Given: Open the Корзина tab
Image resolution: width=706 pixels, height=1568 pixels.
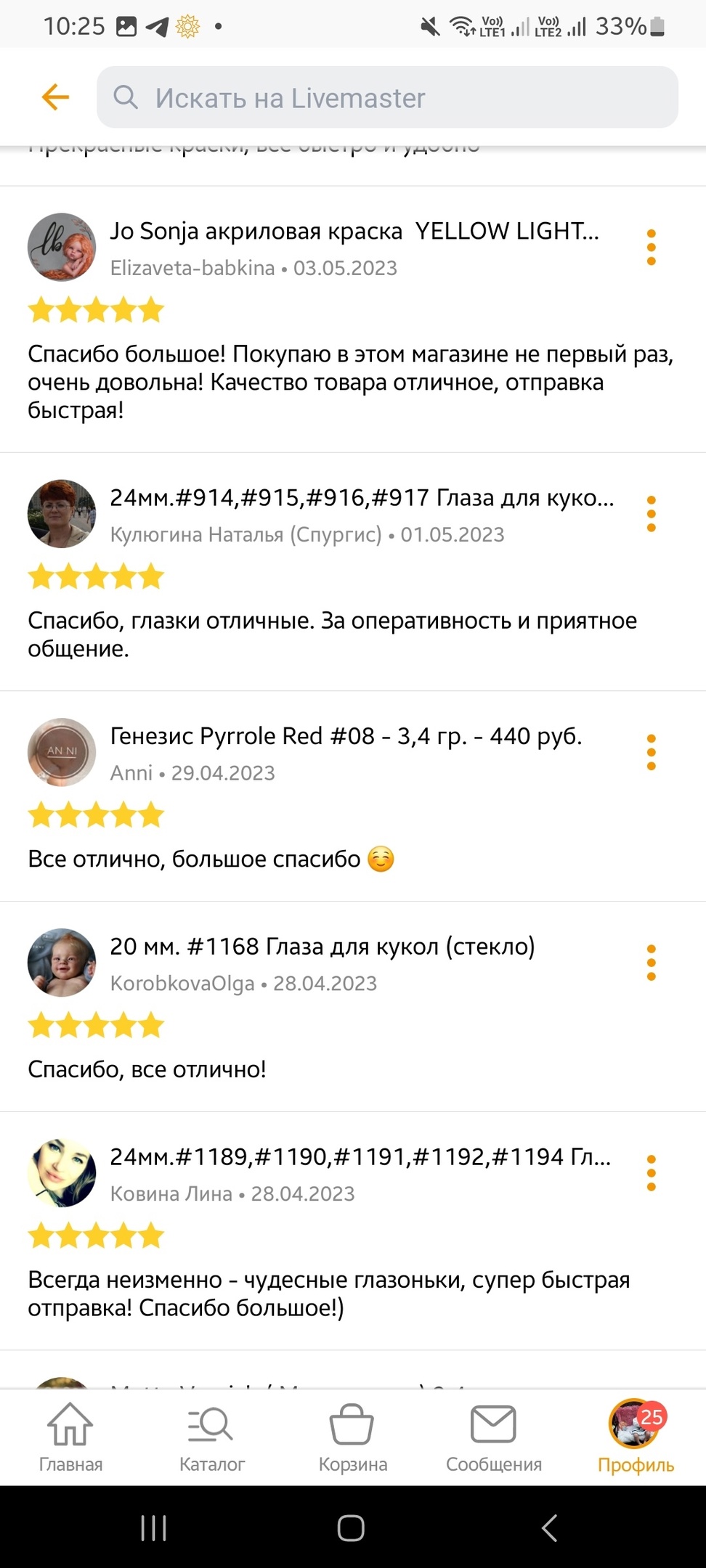Looking at the screenshot, I should tap(353, 1437).
